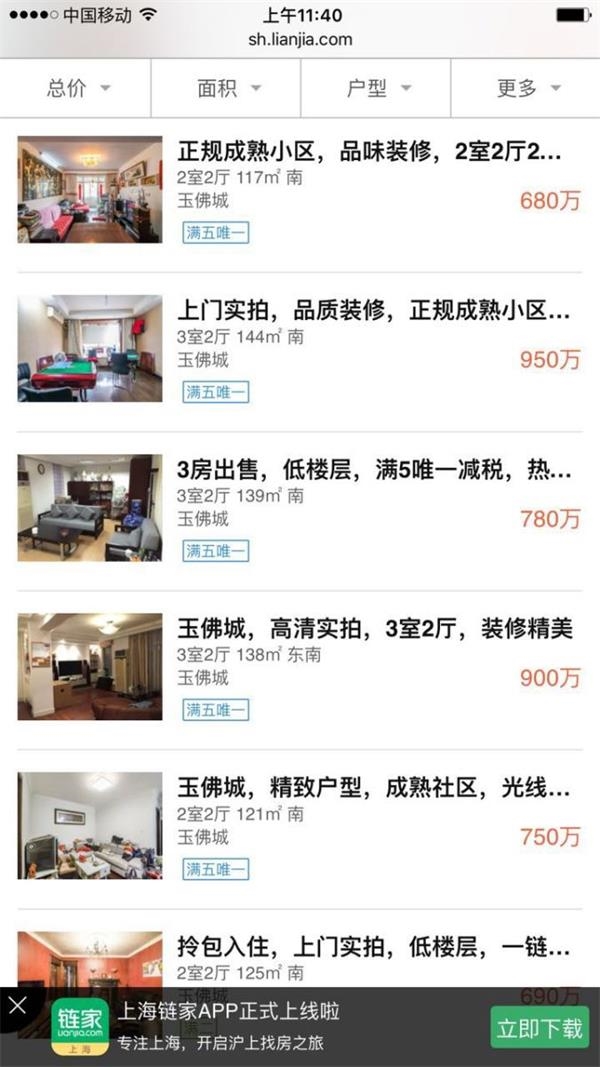Dismiss the 链家 APP download banner
Viewport: 600px width, 1067px height.
(x=18, y=1006)
